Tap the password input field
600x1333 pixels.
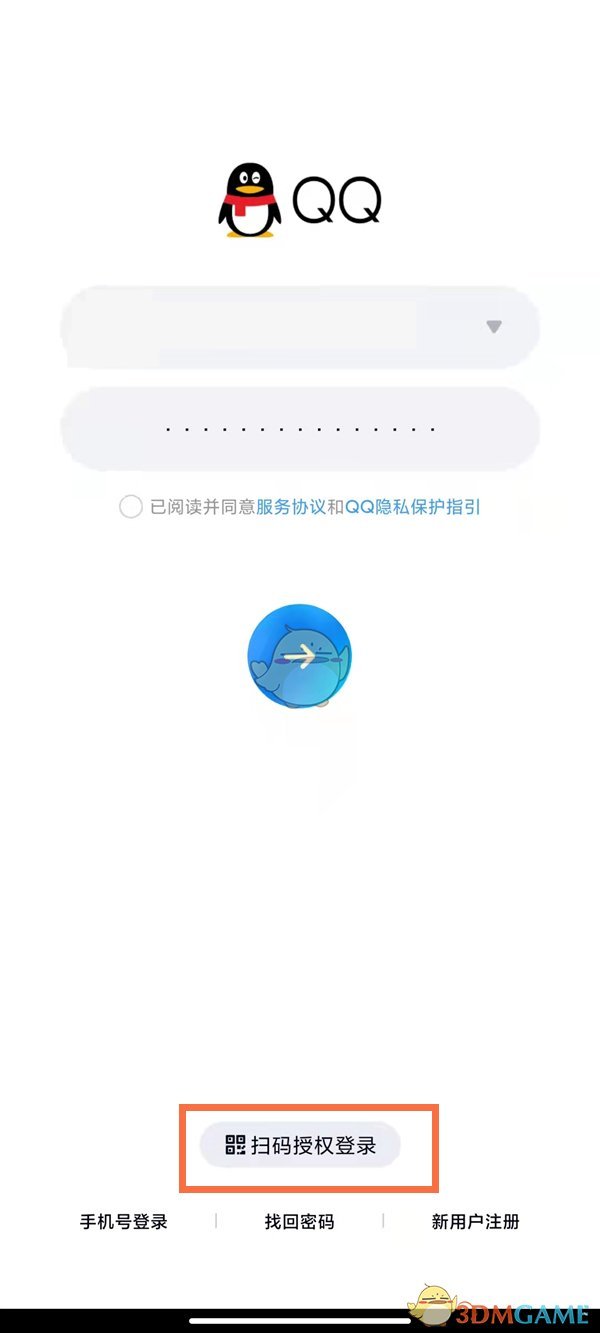[300, 429]
